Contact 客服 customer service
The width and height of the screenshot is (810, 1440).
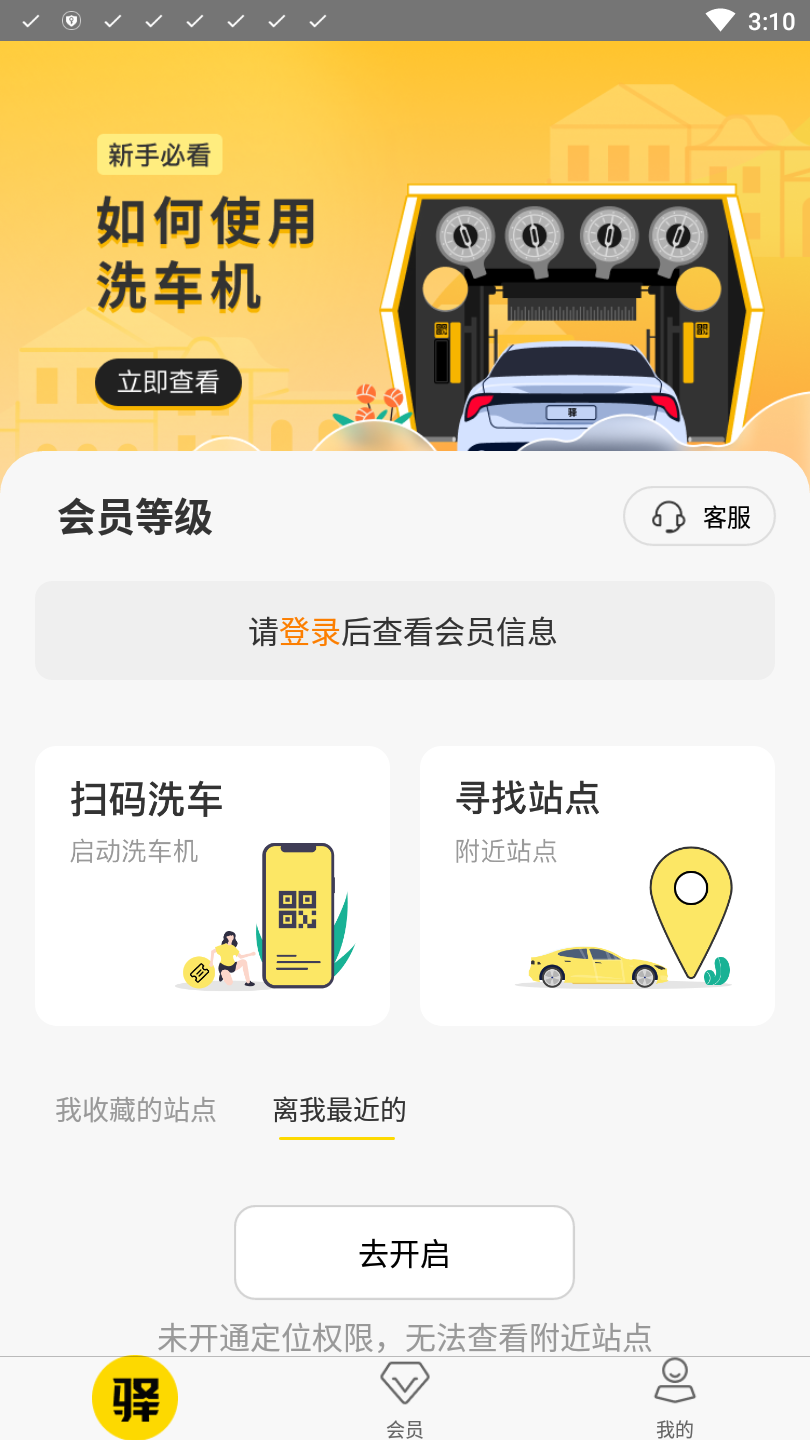pyautogui.click(x=699, y=516)
